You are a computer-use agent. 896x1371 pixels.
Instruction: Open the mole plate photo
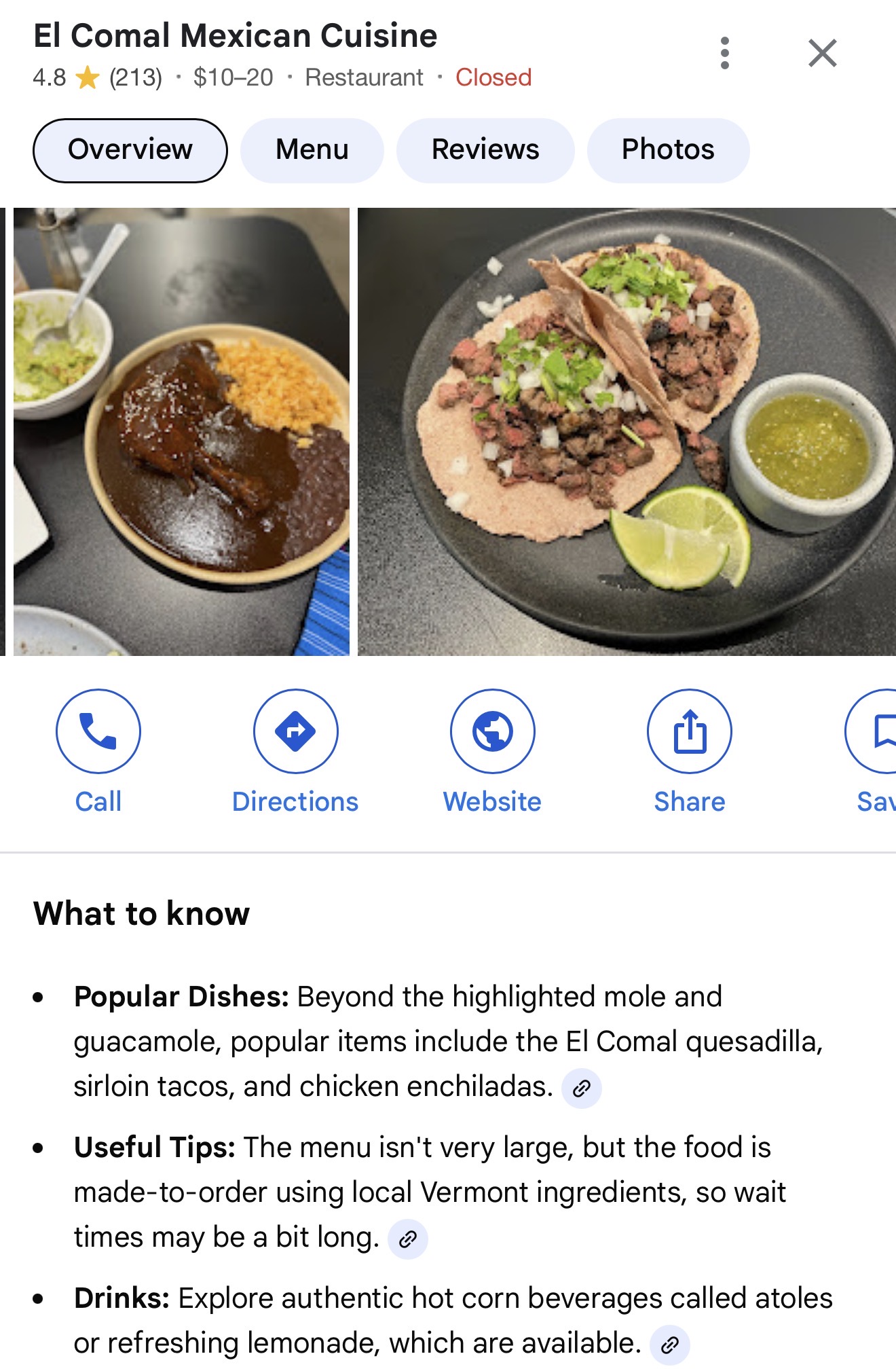tap(182, 432)
